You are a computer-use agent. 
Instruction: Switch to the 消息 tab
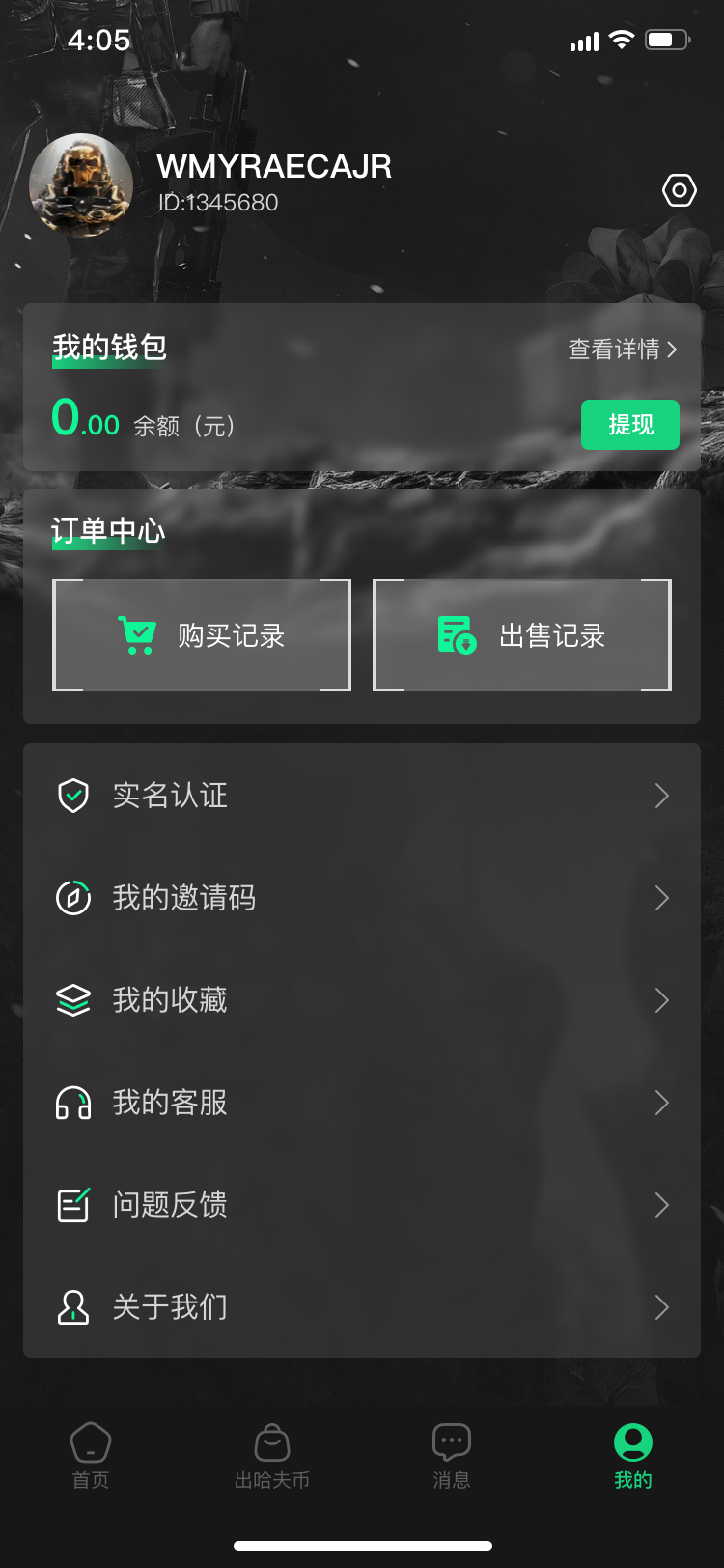tap(452, 1456)
